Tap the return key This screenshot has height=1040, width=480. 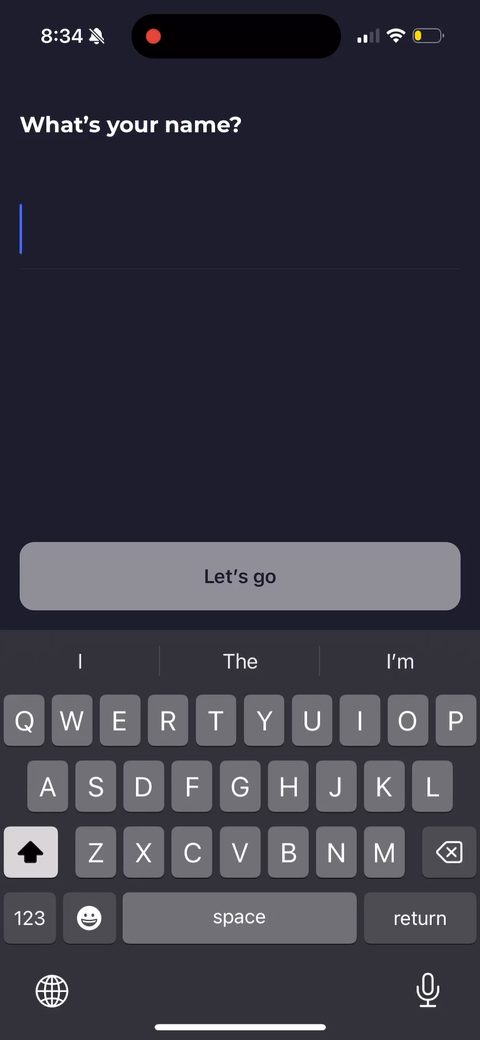click(420, 918)
